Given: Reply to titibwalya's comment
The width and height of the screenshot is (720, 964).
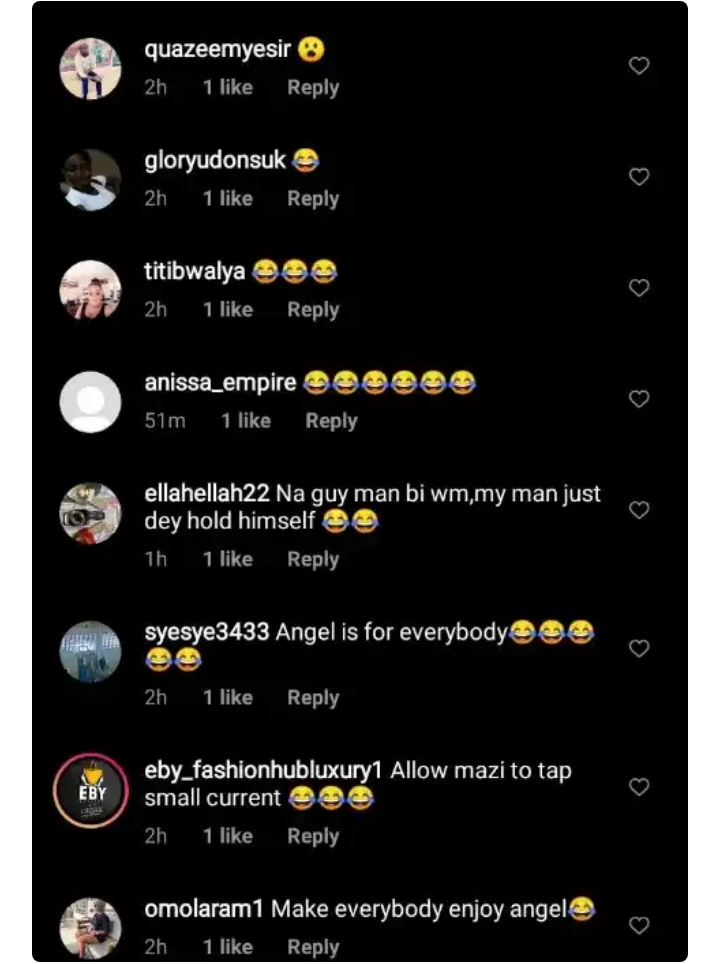Looking at the screenshot, I should pos(313,310).
